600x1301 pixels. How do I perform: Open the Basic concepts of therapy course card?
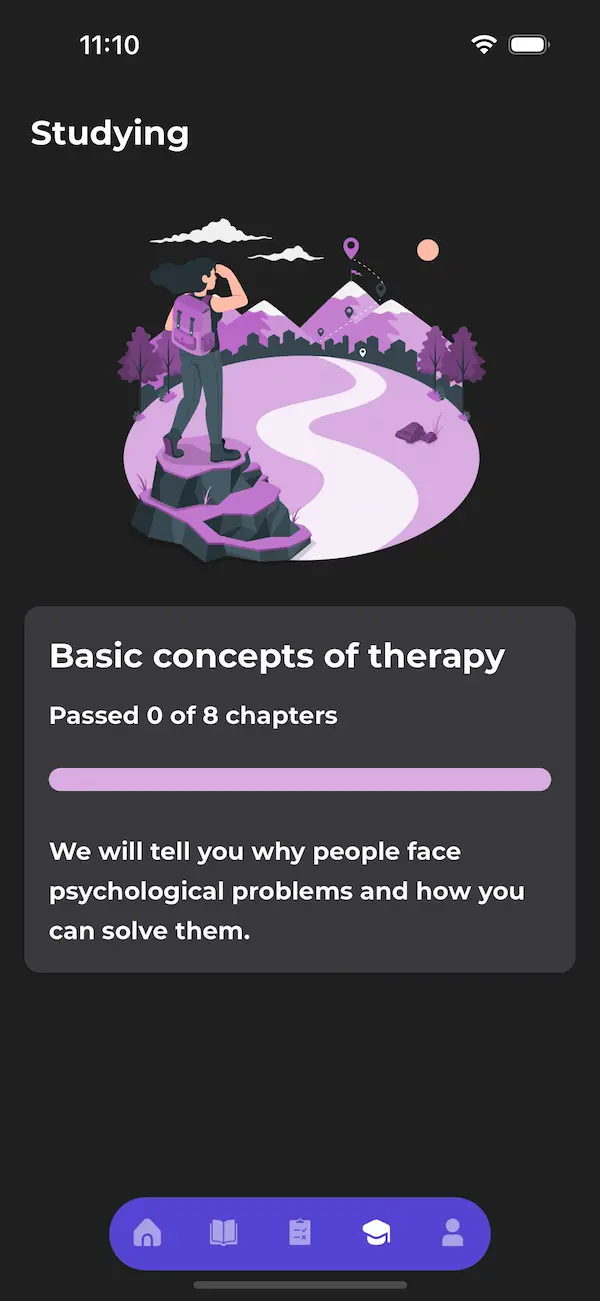[300, 788]
